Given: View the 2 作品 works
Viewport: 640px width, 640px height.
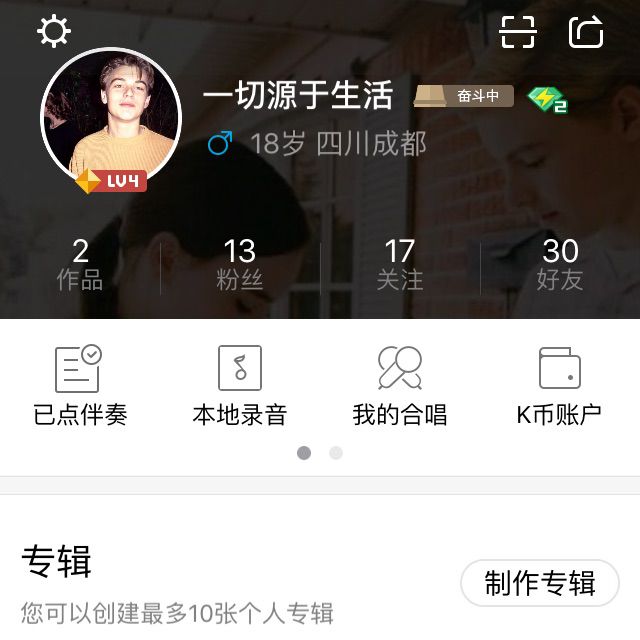Looking at the screenshot, I should tap(80, 264).
